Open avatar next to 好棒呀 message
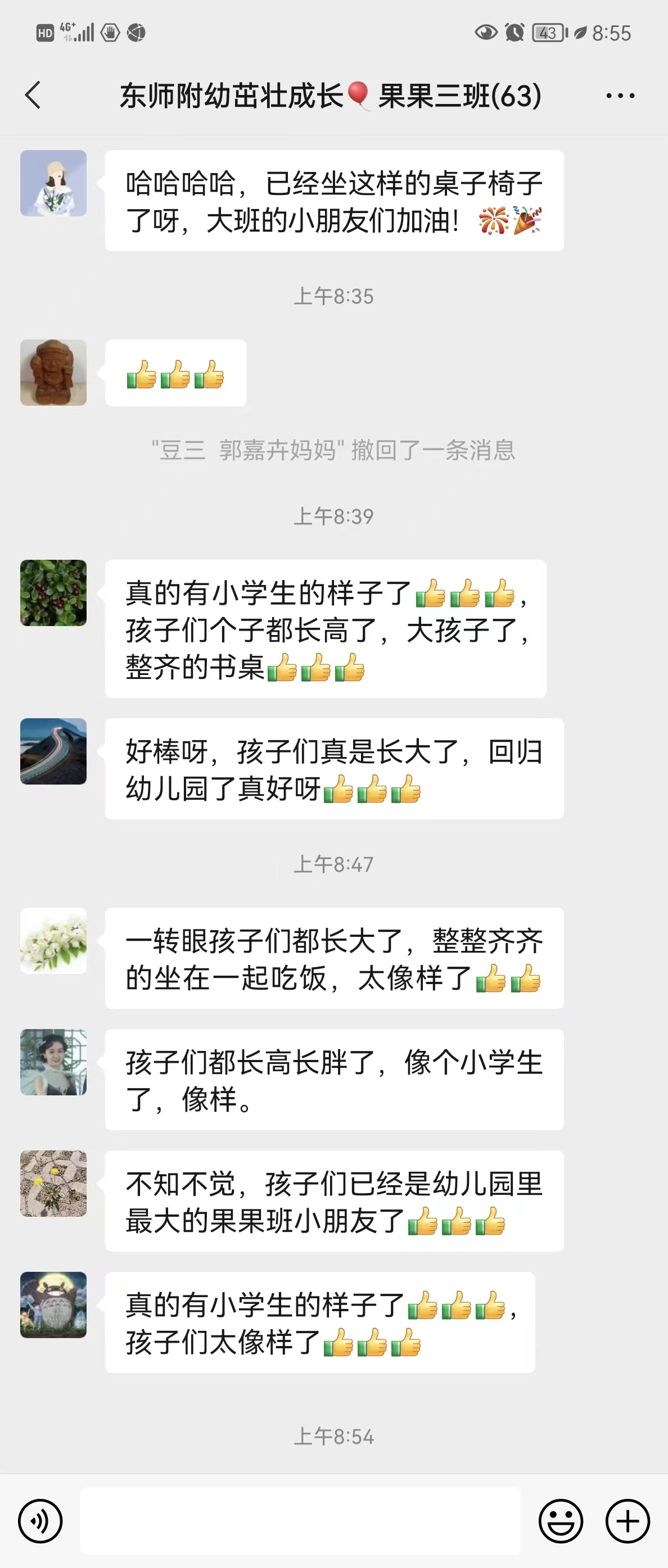668x1568 pixels. (53, 751)
